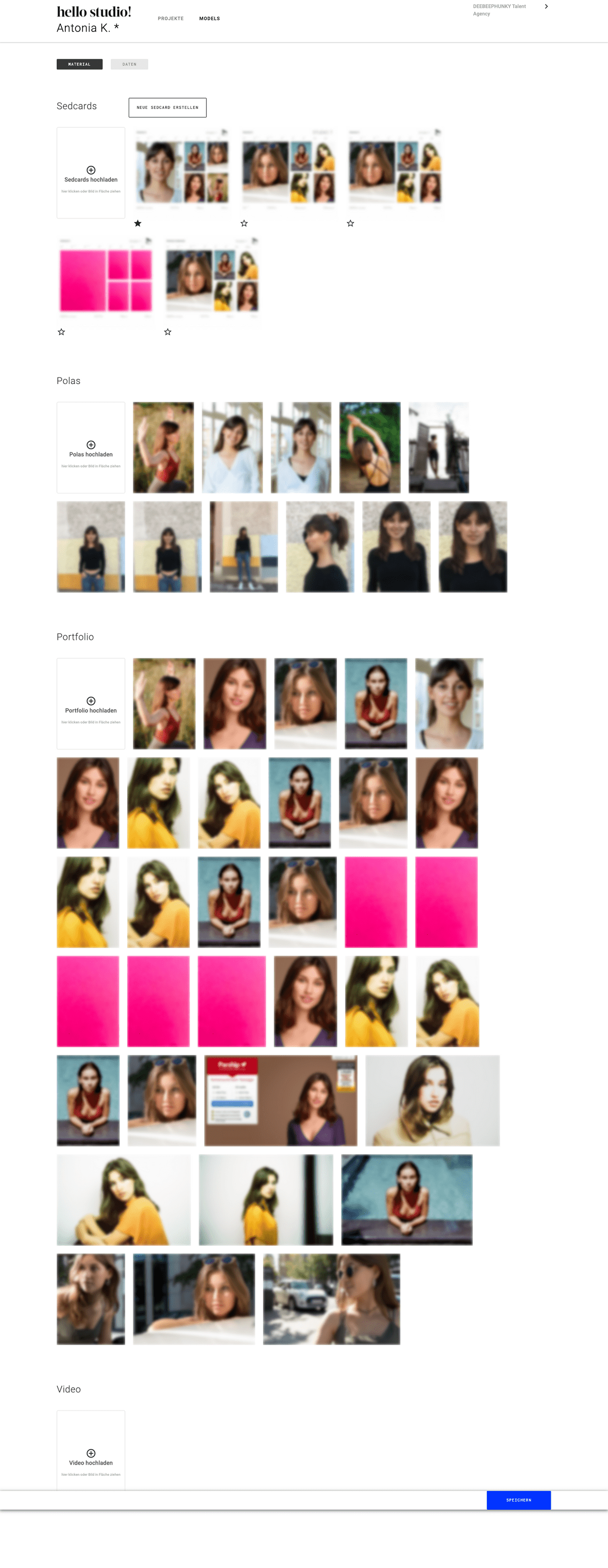Viewport: 608px width, 1568px height.
Task: Tap Neue Sedcard erstellen button
Action: (x=167, y=108)
